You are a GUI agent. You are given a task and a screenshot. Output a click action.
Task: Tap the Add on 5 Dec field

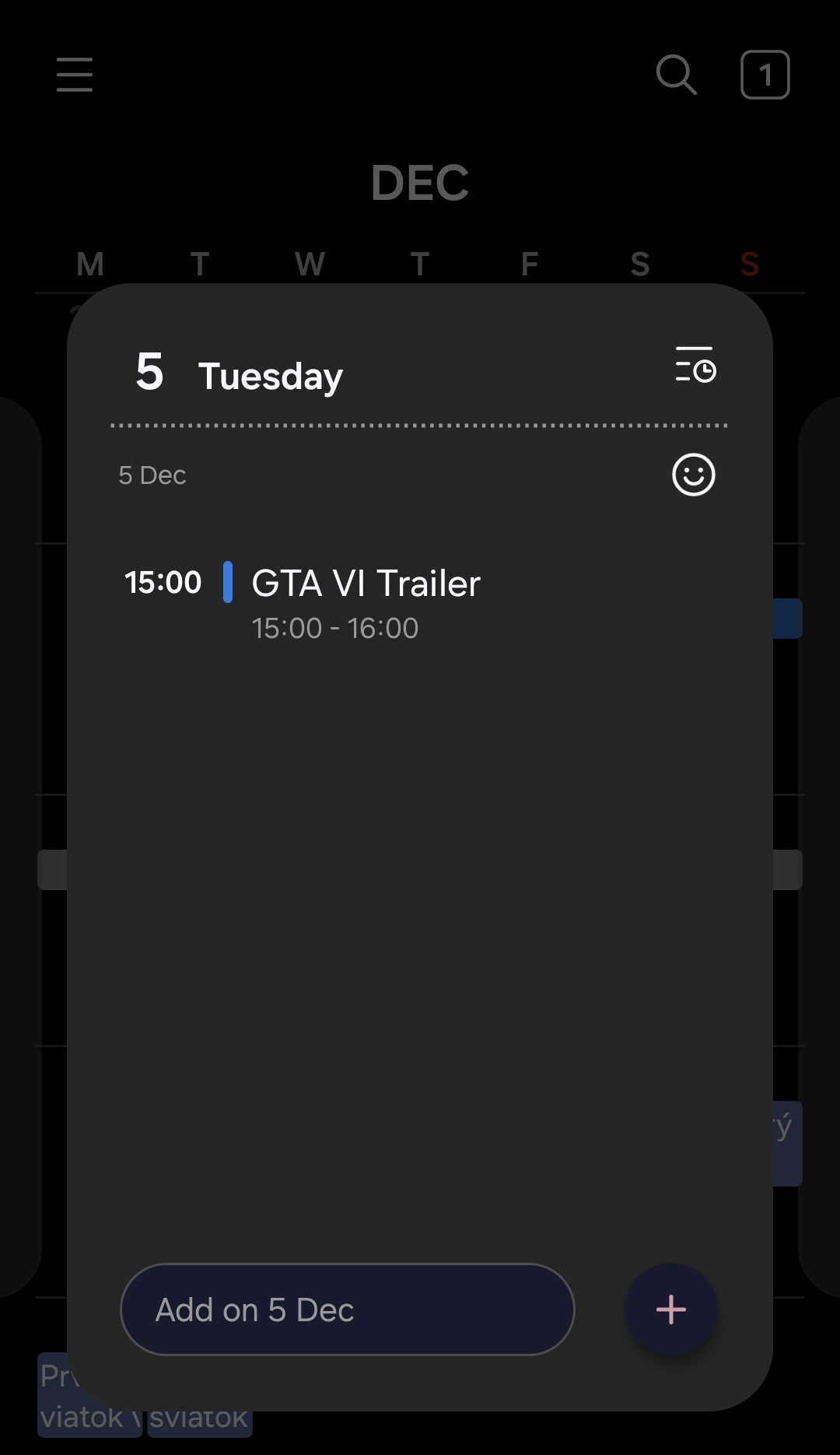tap(347, 1309)
